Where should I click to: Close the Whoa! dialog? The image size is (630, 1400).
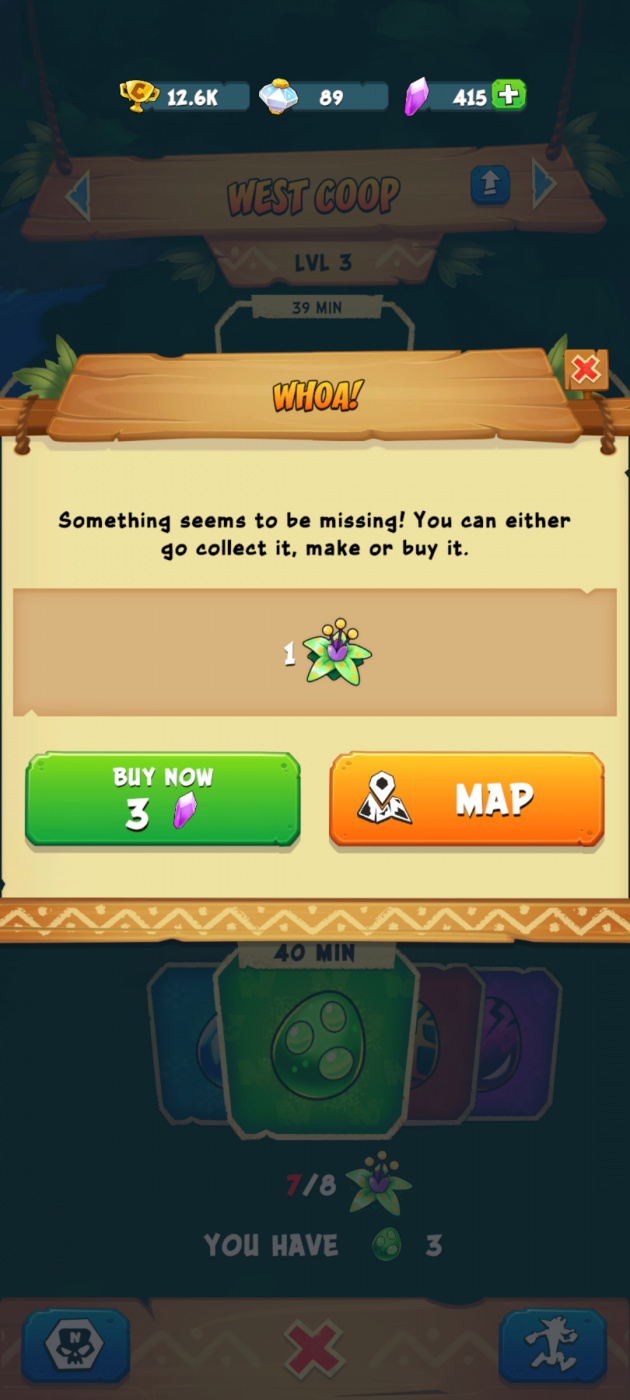tap(586, 370)
